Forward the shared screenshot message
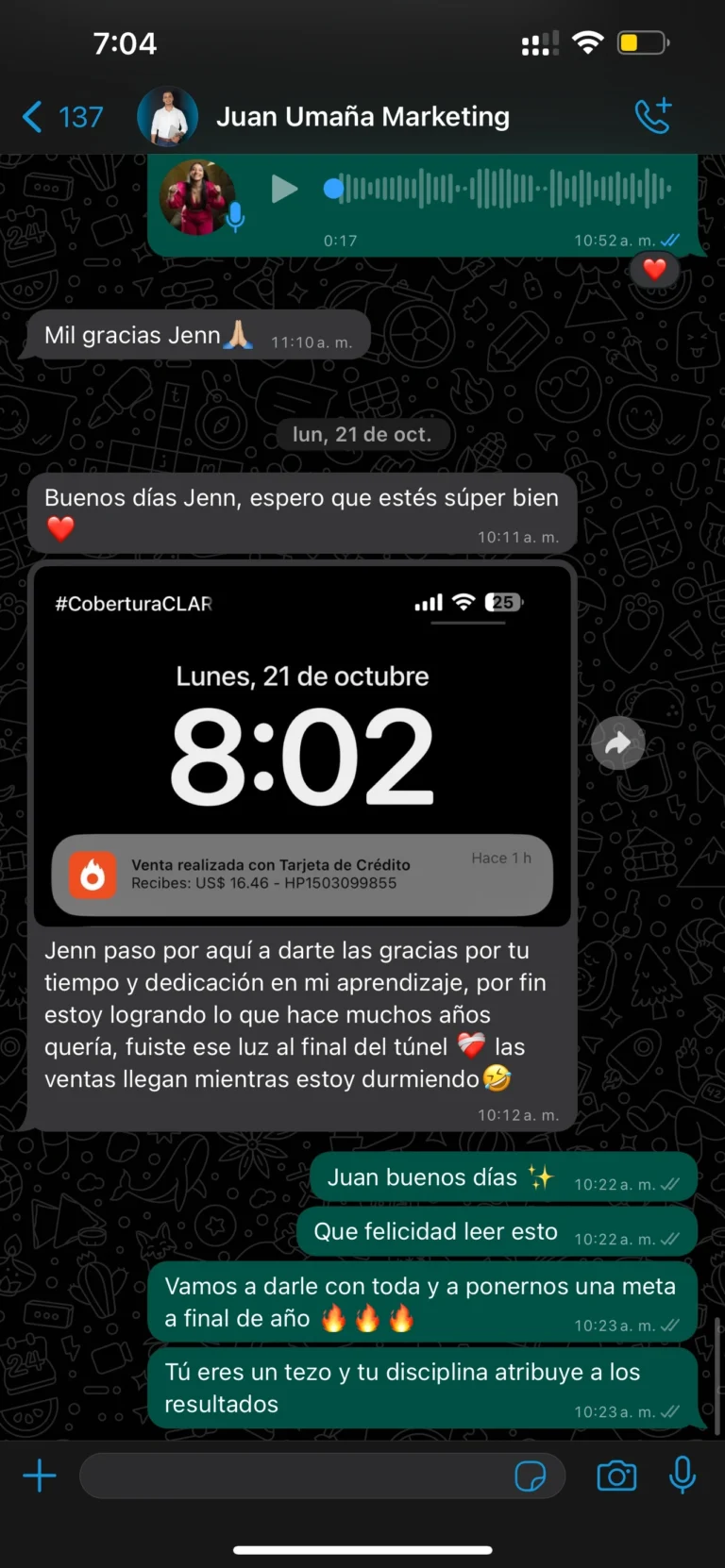The width and height of the screenshot is (725, 1568). tap(617, 743)
